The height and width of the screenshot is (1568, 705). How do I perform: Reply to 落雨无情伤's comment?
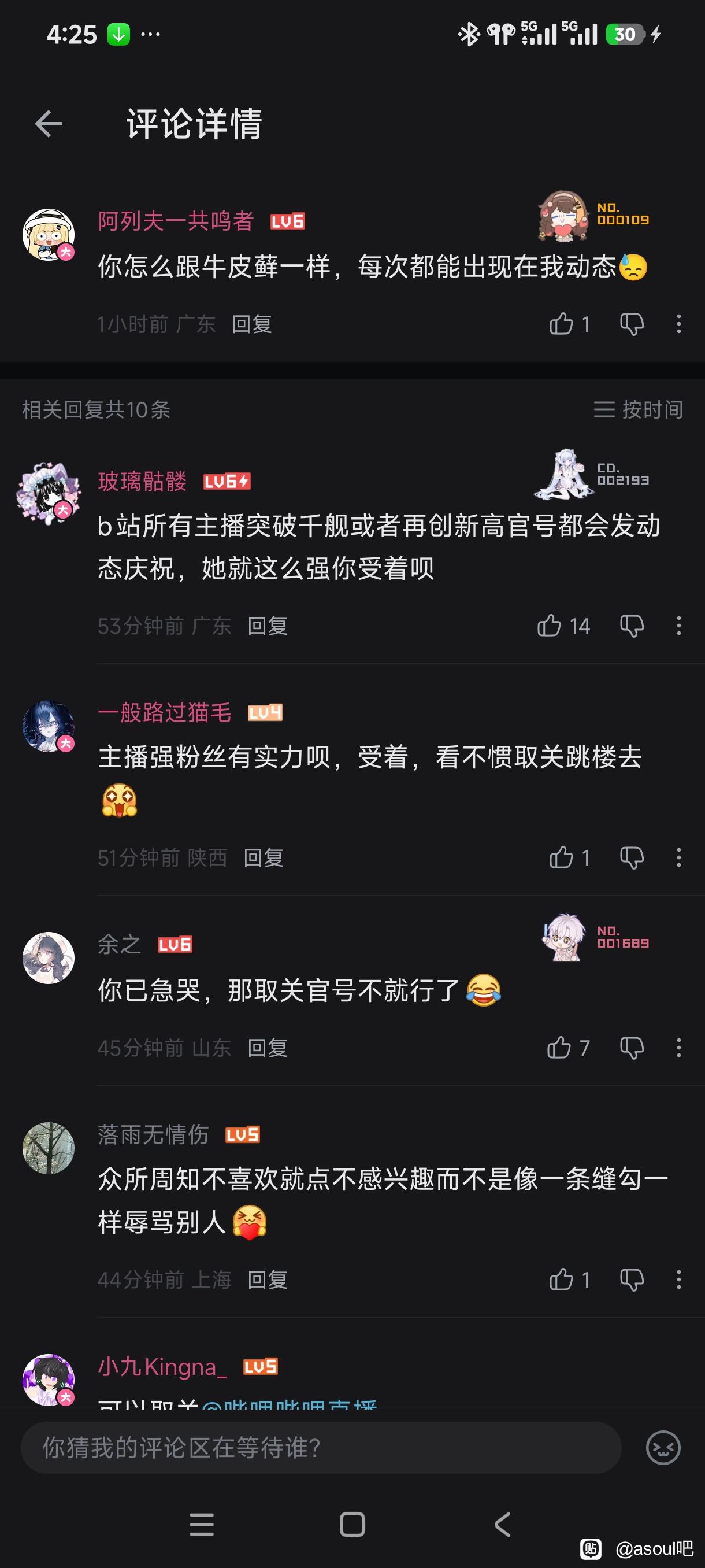268,1279
